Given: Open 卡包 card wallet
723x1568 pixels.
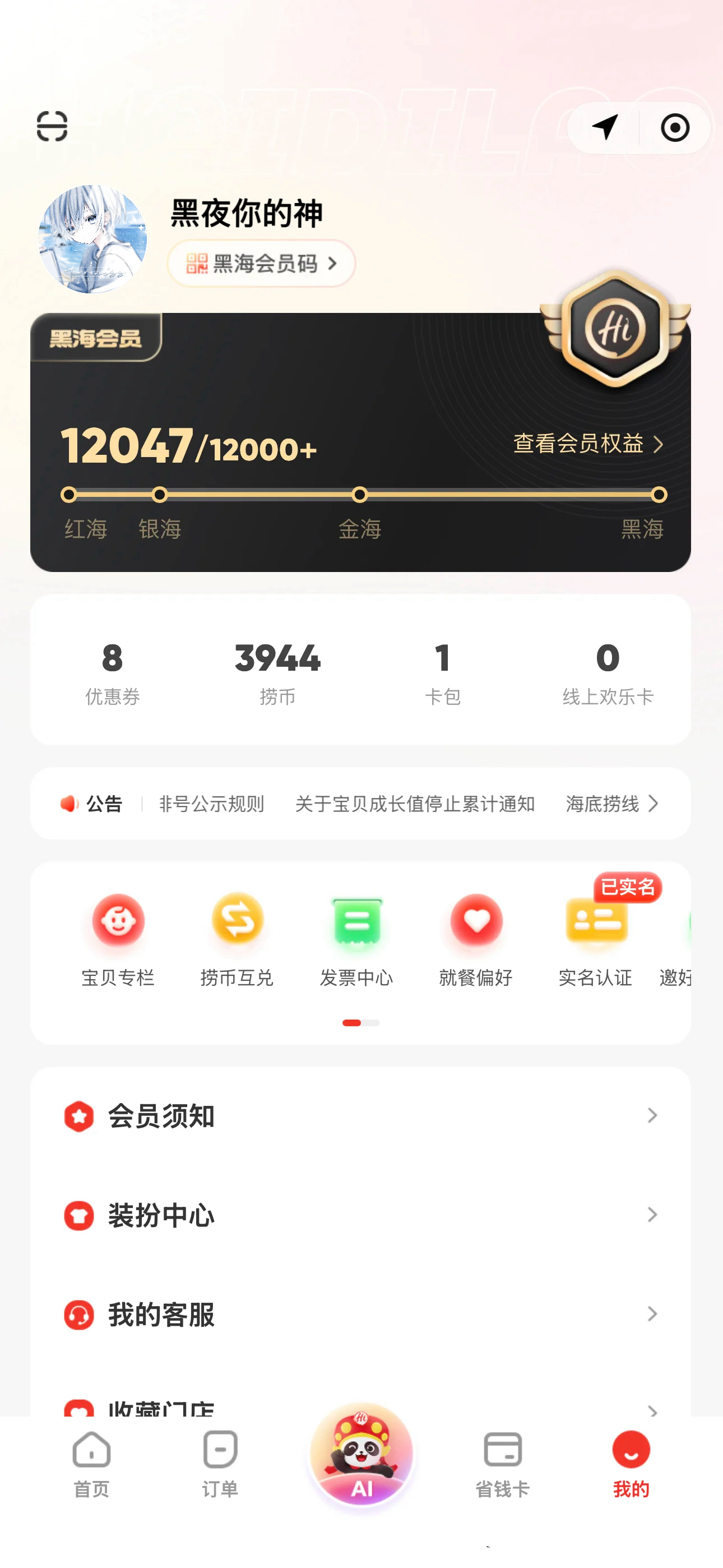Looking at the screenshot, I should [442, 672].
